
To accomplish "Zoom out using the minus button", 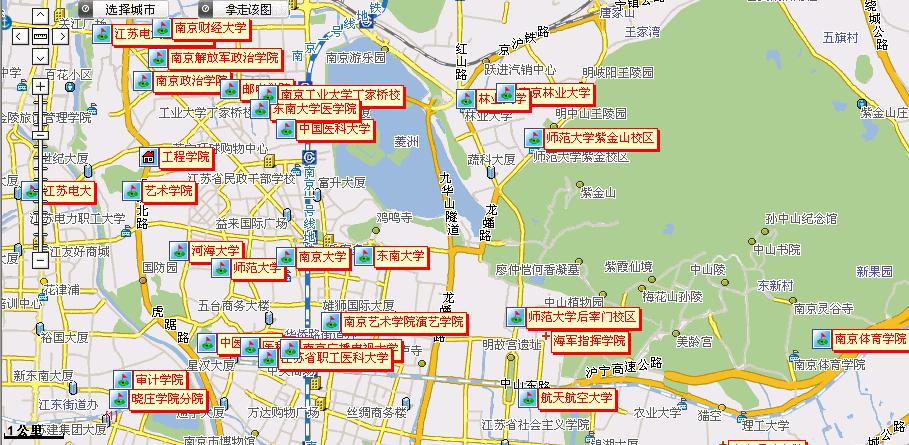I will [x=39, y=259].
